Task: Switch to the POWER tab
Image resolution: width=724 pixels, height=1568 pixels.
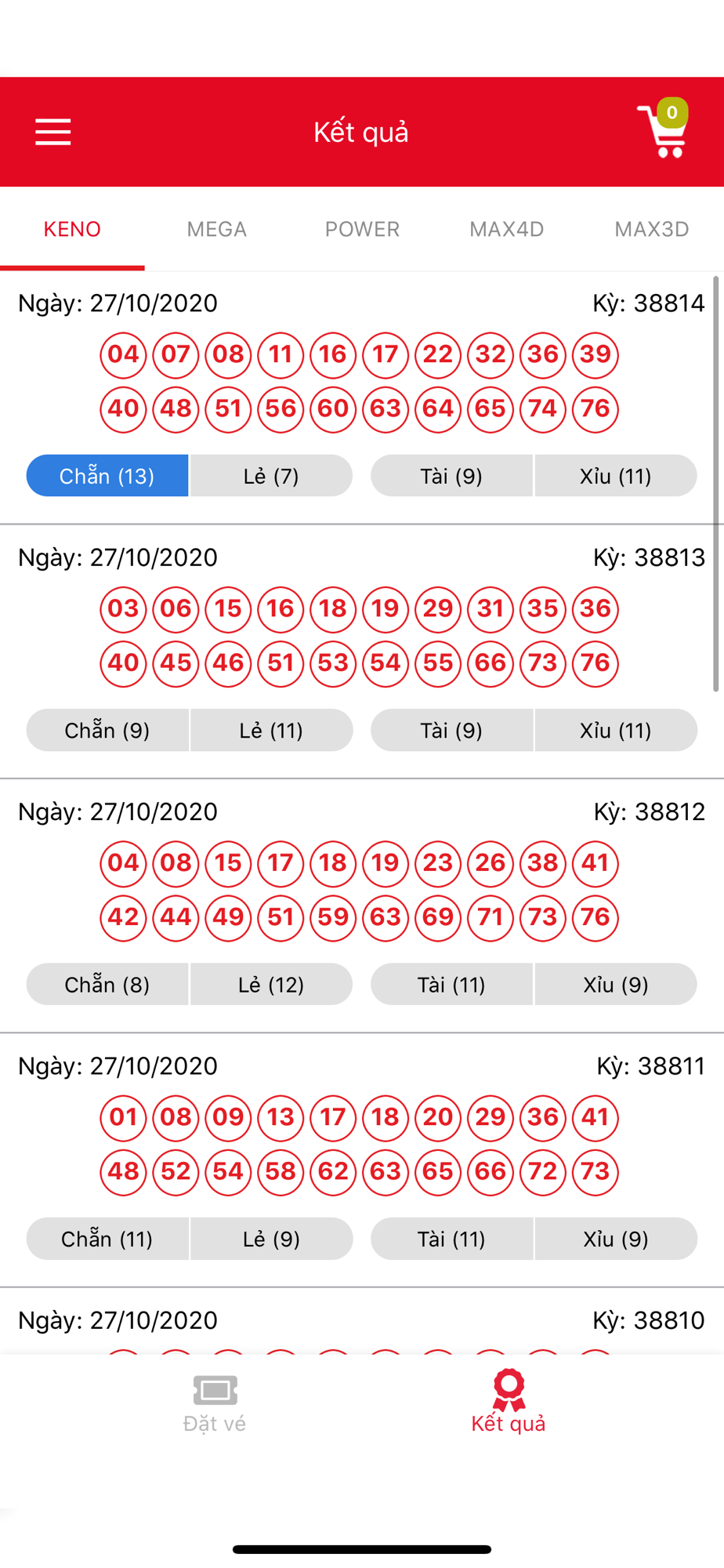Action: pos(362,229)
